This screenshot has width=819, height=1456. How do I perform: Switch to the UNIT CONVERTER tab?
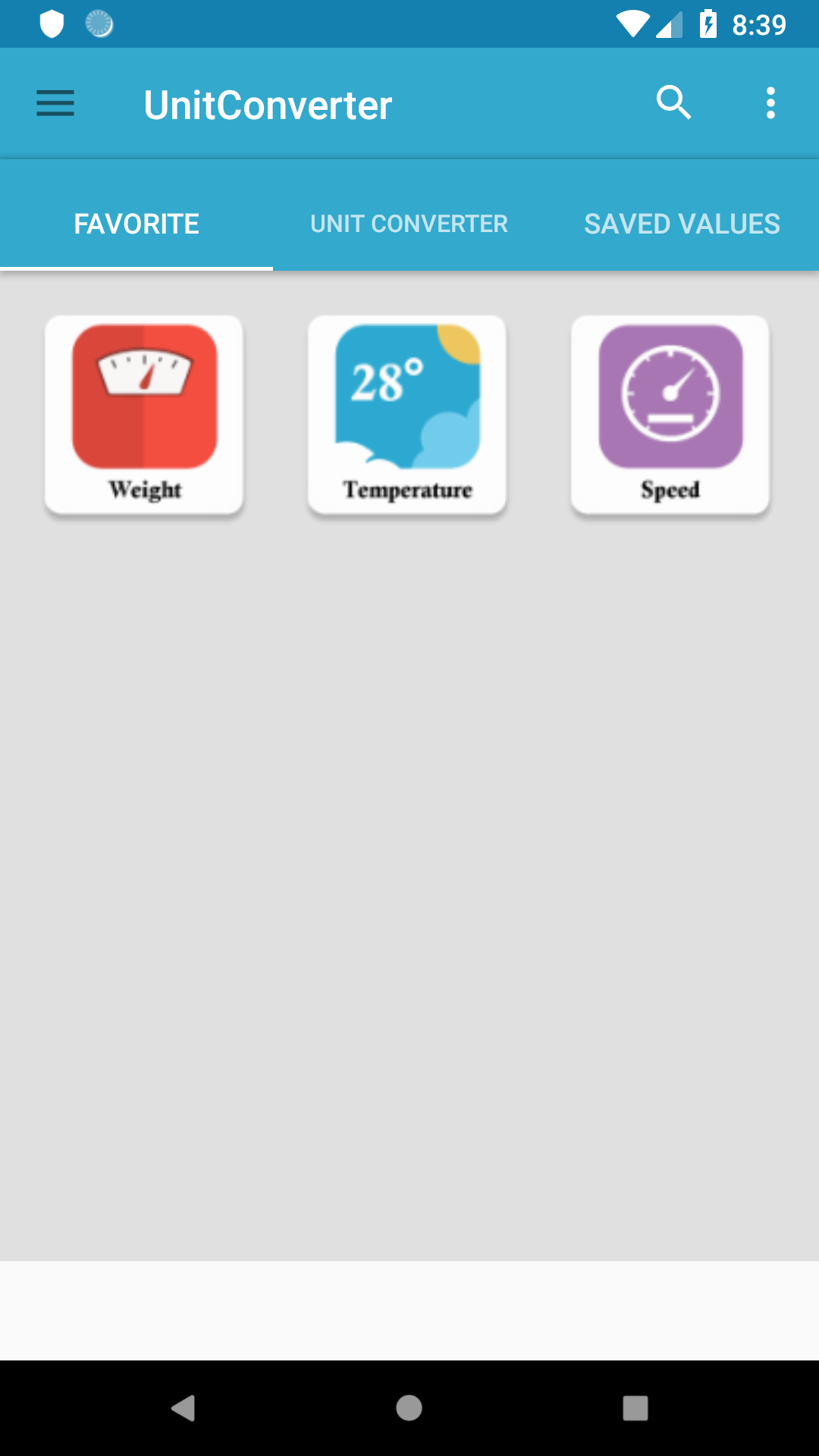pyautogui.click(x=409, y=223)
